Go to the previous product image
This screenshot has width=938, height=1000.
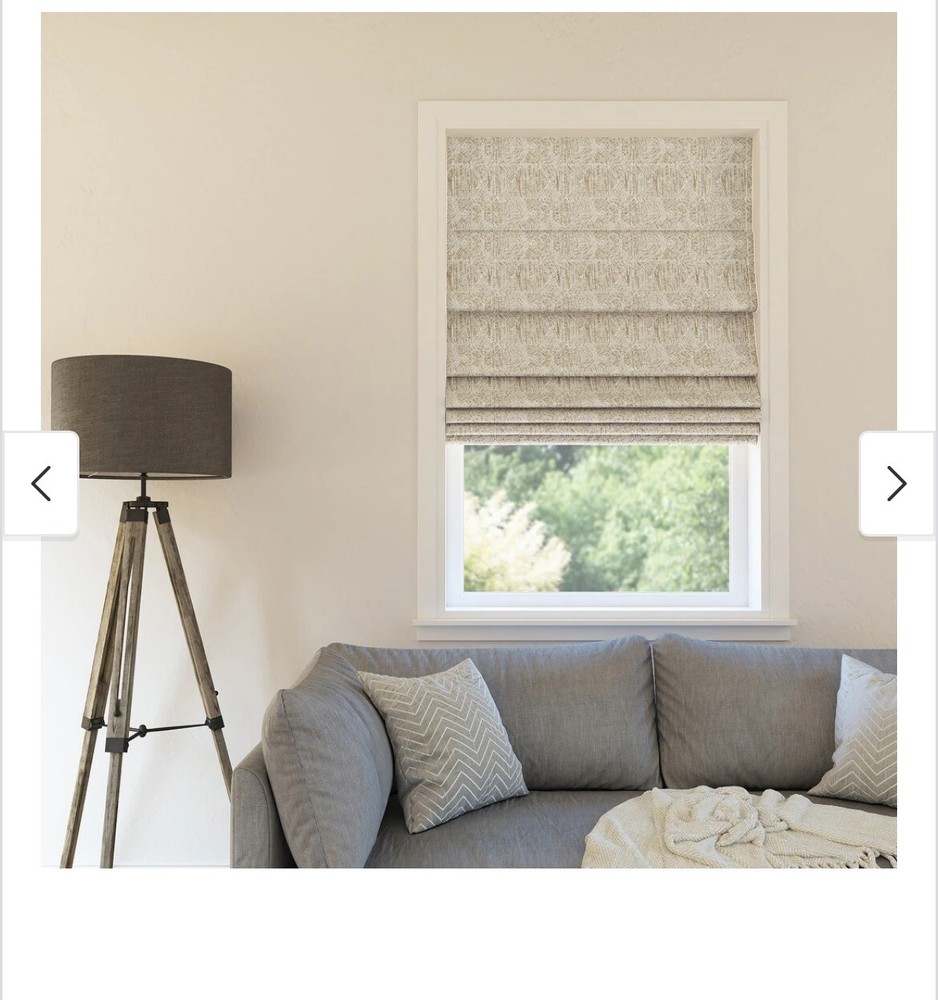40,484
